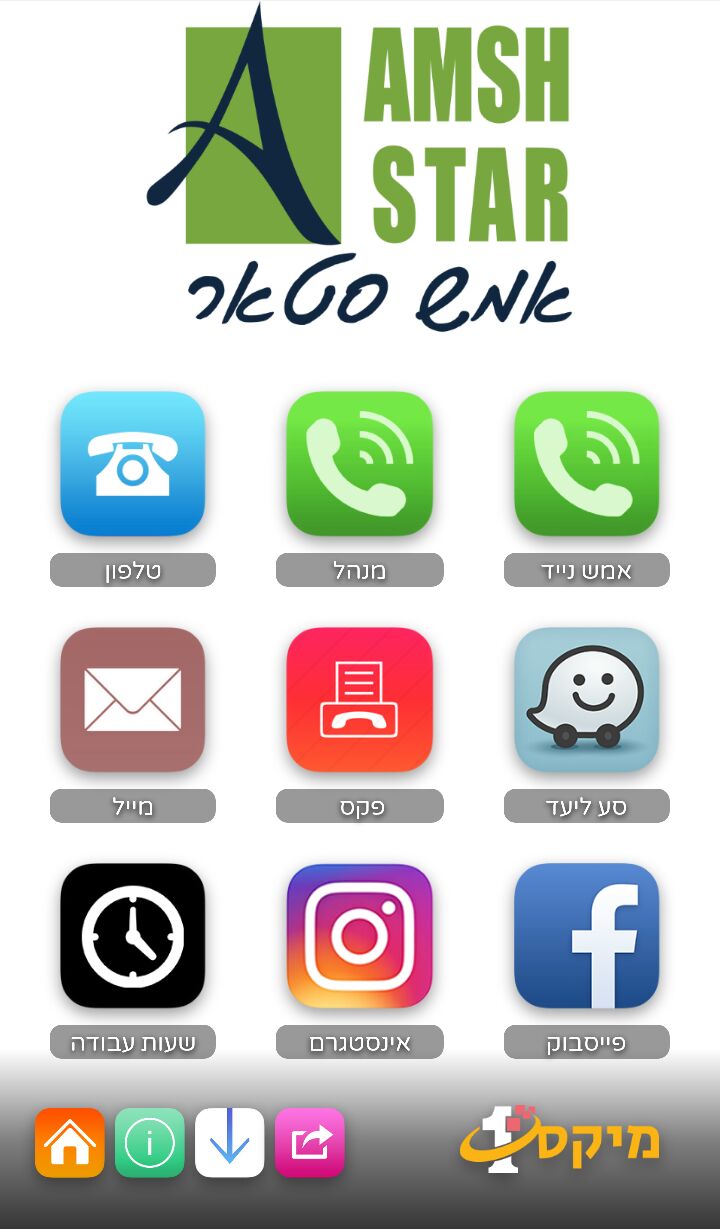Screen dimensions: 720x1229
Task: Go to home via orange house icon
Action: pos(70,1143)
